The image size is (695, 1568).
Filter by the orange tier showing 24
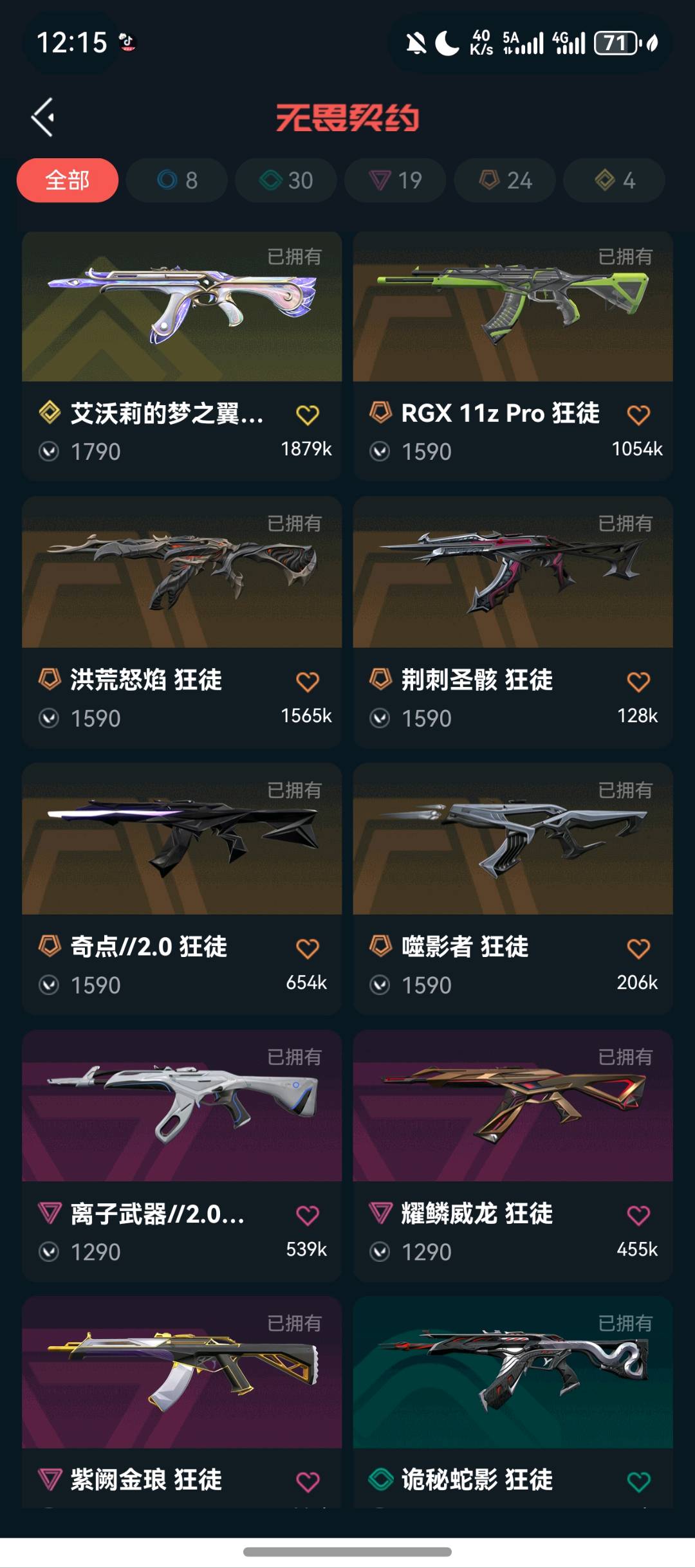point(505,180)
